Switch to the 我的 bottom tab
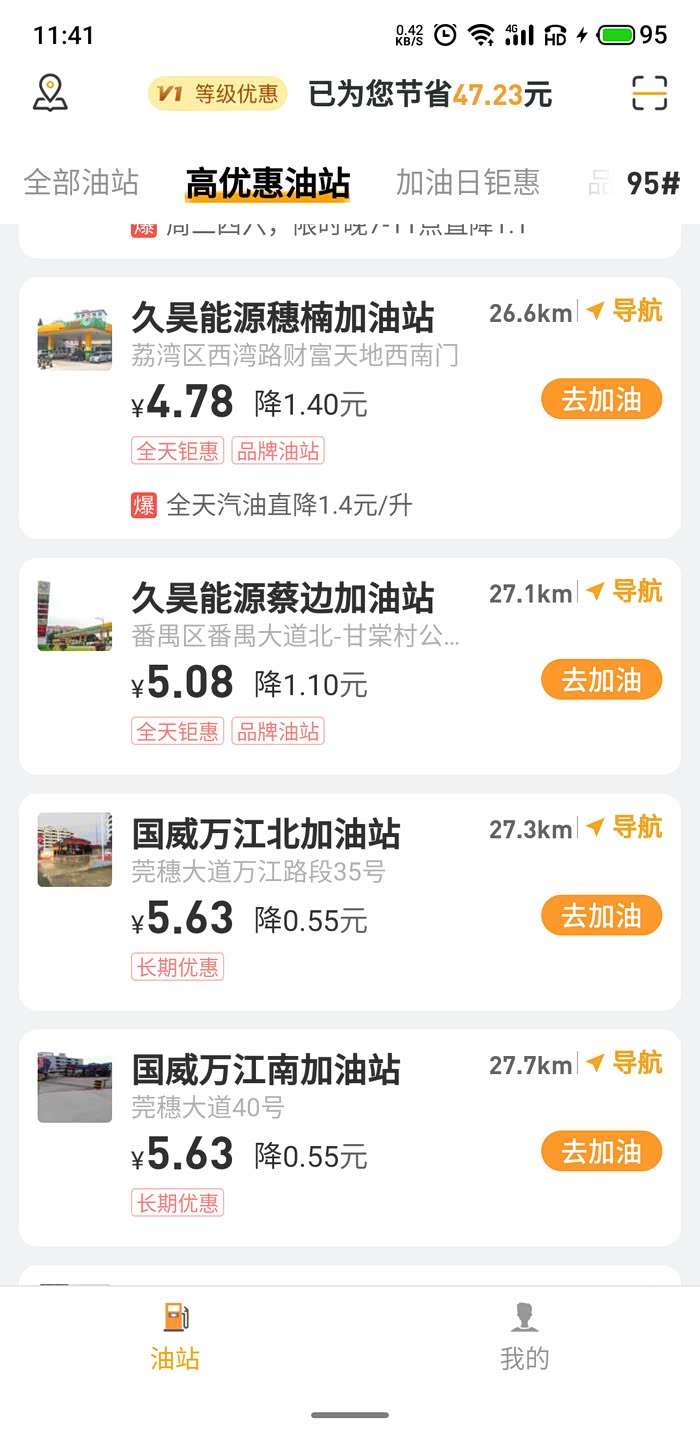This screenshot has width=700, height=1446. (525, 1337)
